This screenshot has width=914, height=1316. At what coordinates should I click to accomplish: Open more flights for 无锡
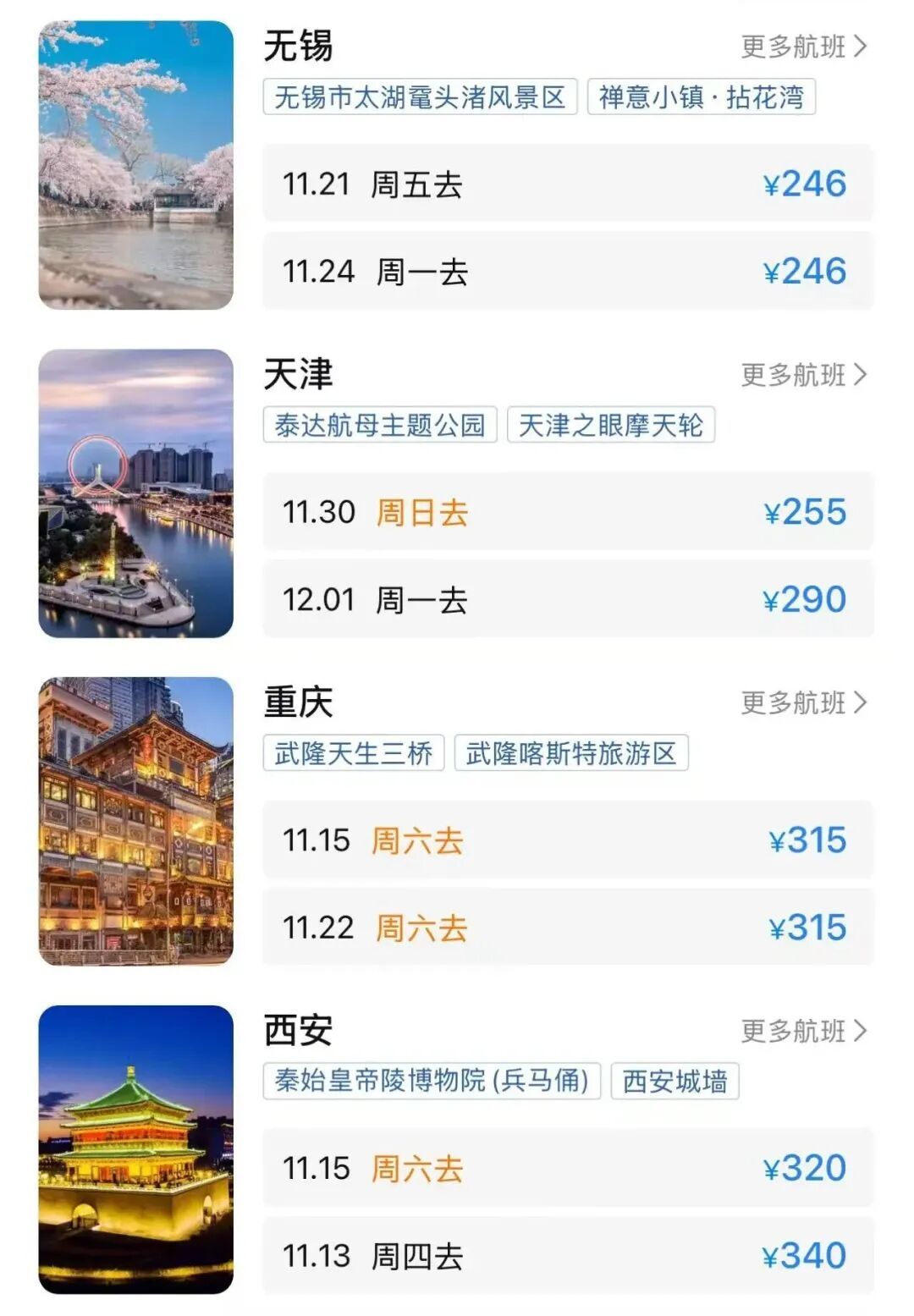[803, 47]
